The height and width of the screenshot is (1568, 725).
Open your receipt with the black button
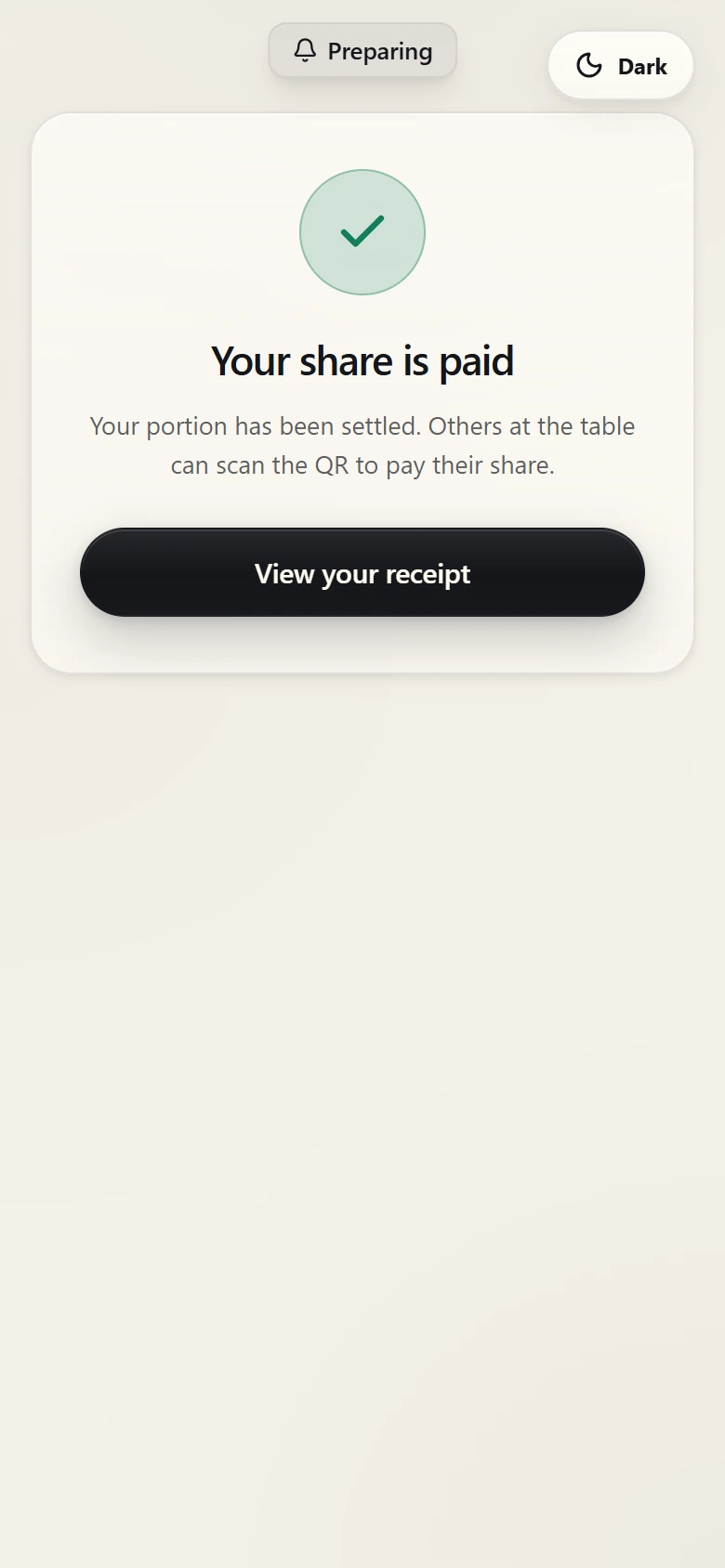click(362, 572)
